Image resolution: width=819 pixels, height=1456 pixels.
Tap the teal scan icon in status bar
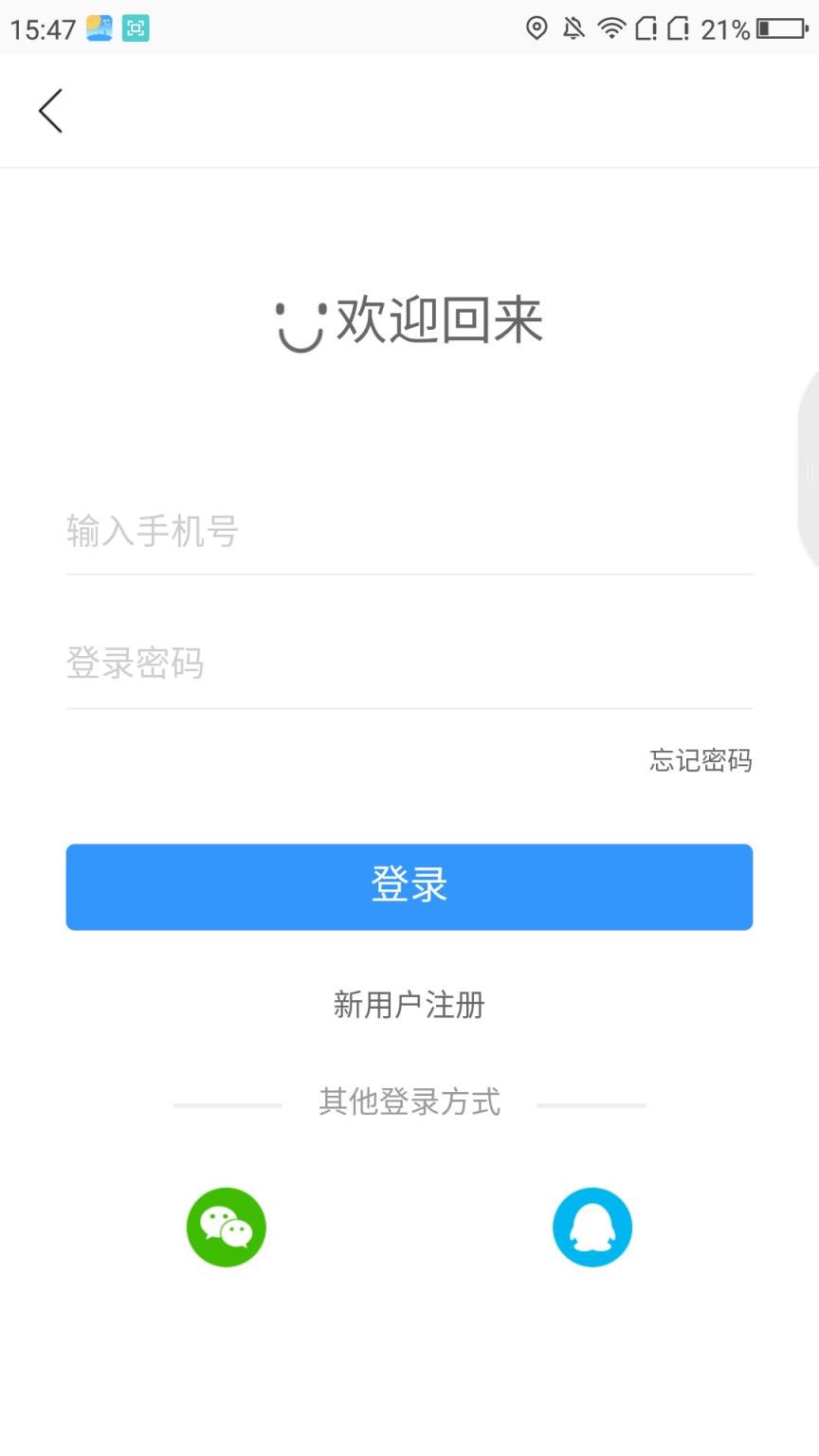(136, 29)
